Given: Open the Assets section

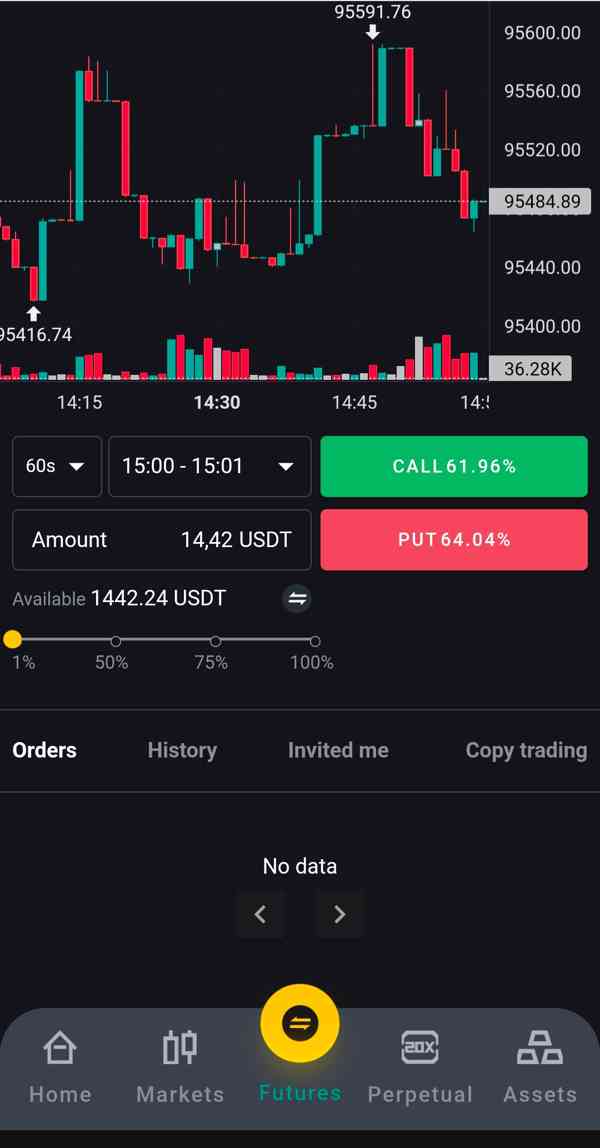Looking at the screenshot, I should click(540, 1066).
